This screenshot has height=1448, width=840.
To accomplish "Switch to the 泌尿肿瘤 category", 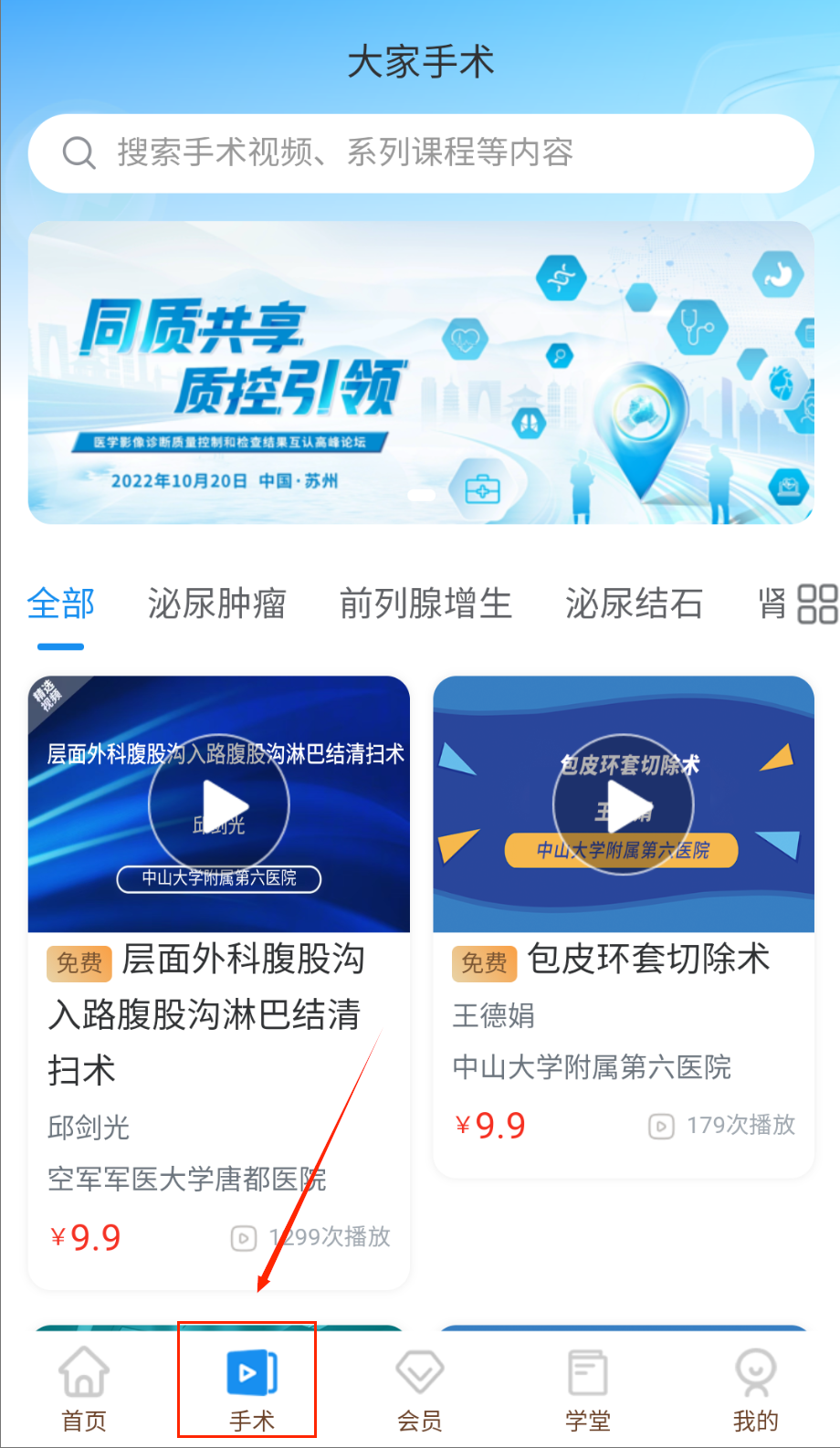I will tap(217, 604).
